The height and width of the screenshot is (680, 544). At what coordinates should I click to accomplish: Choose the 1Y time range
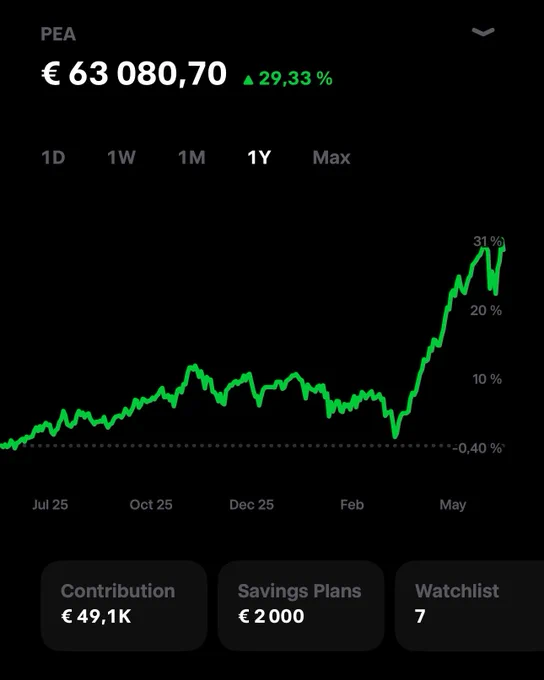pyautogui.click(x=259, y=157)
